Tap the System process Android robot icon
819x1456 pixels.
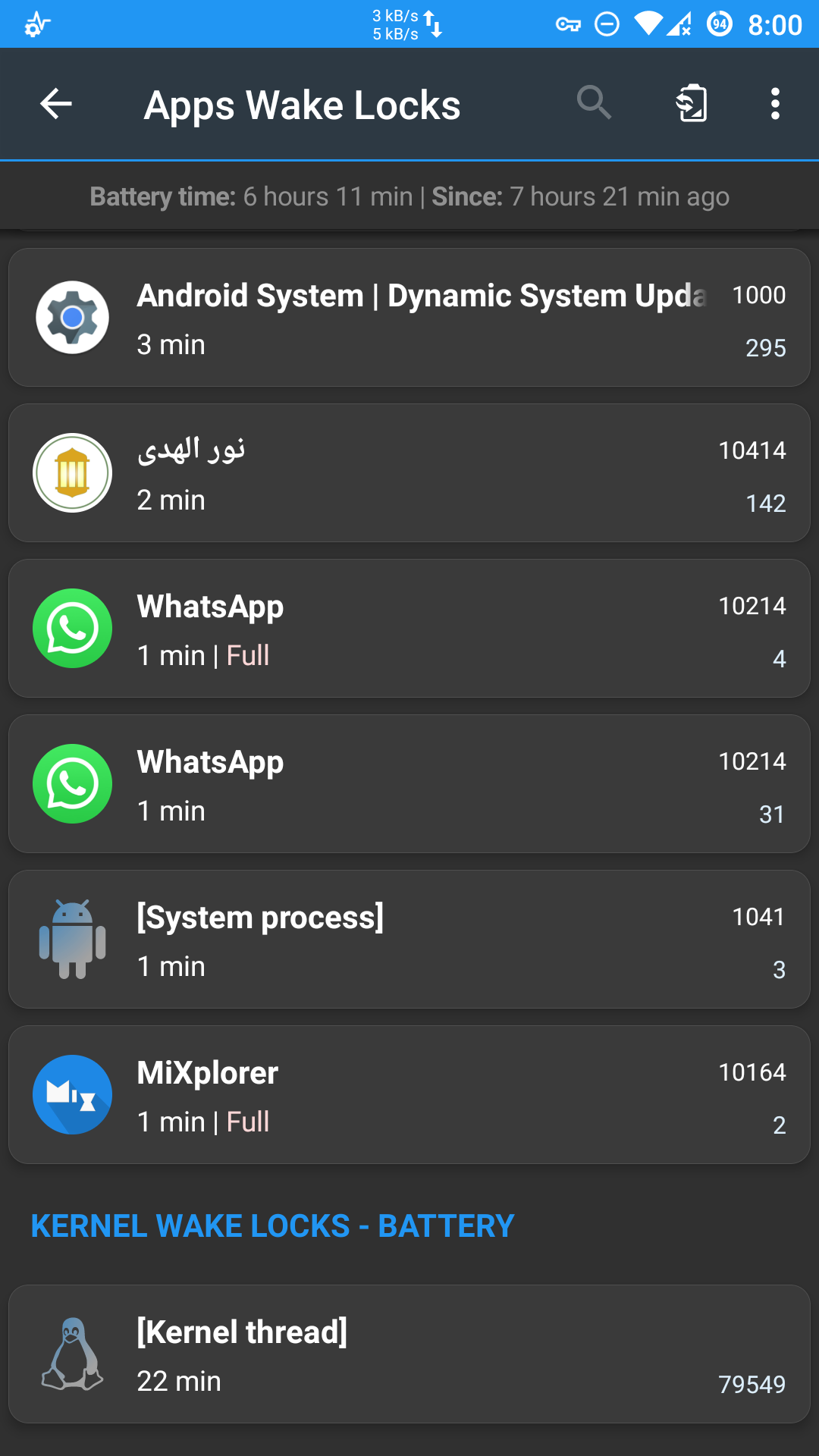[x=72, y=939]
